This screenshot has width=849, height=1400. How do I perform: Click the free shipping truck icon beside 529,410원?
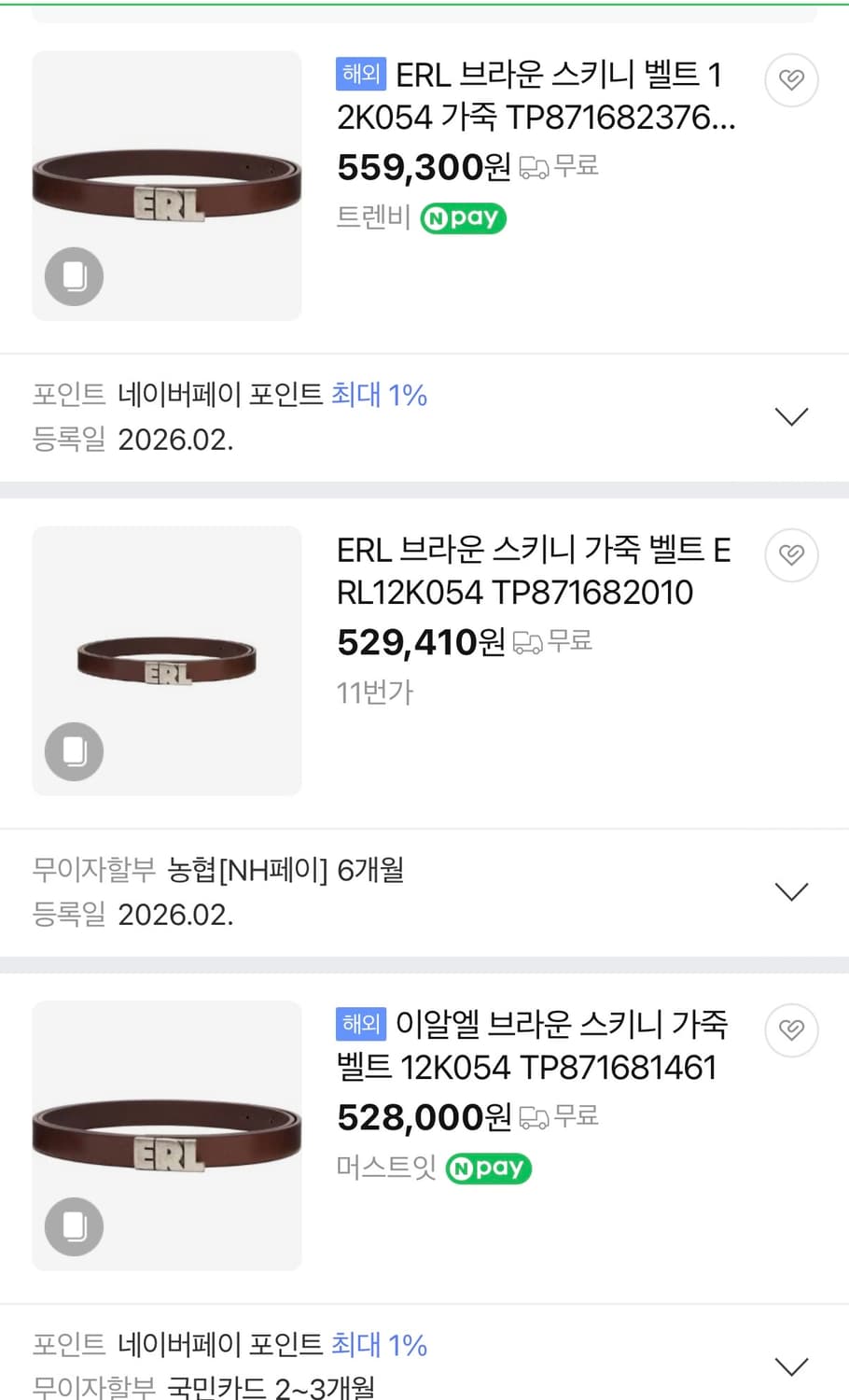pos(526,641)
